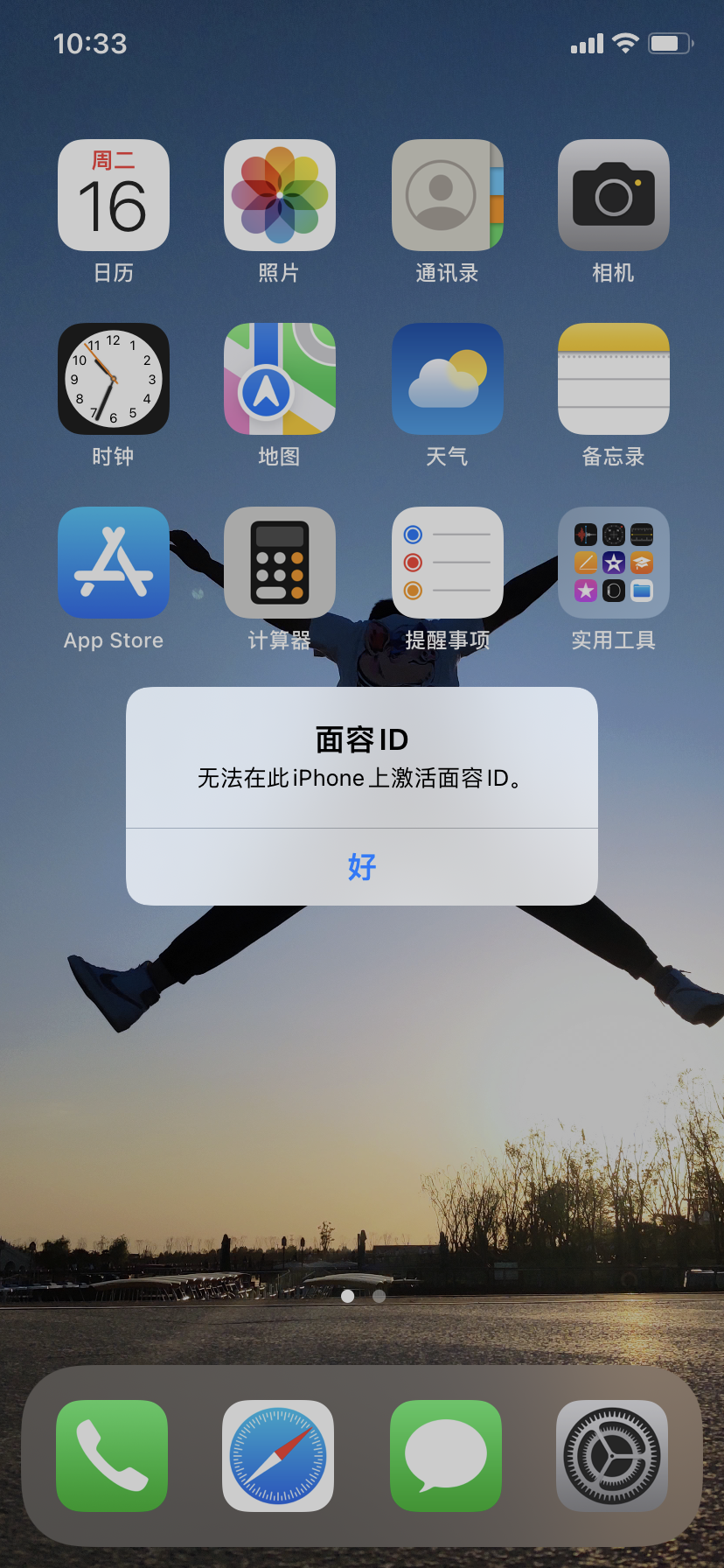724x1568 pixels.
Task: Open the 相机 camera app
Action: (613, 195)
